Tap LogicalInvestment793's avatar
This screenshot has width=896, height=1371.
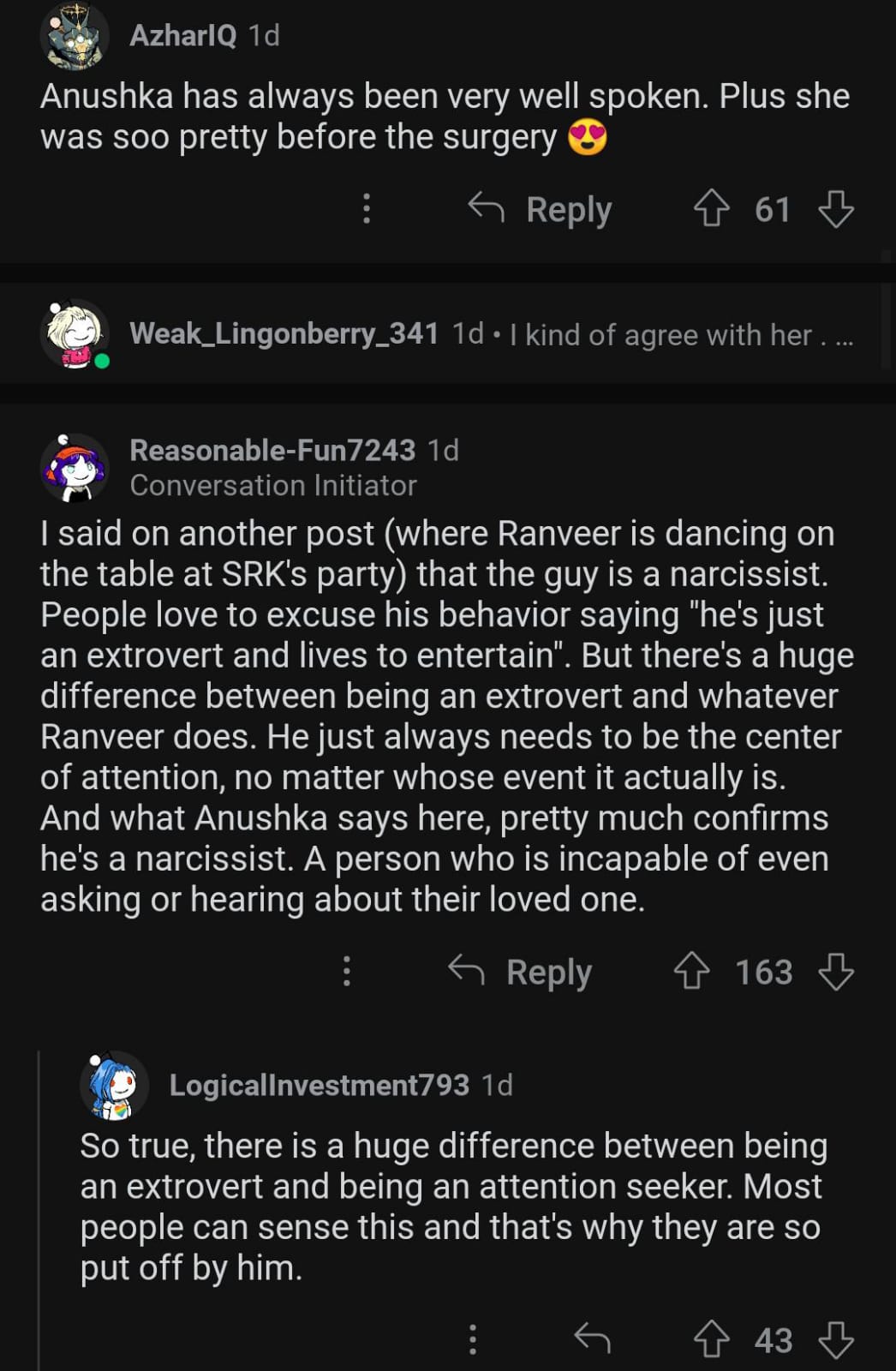pyautogui.click(x=114, y=1086)
